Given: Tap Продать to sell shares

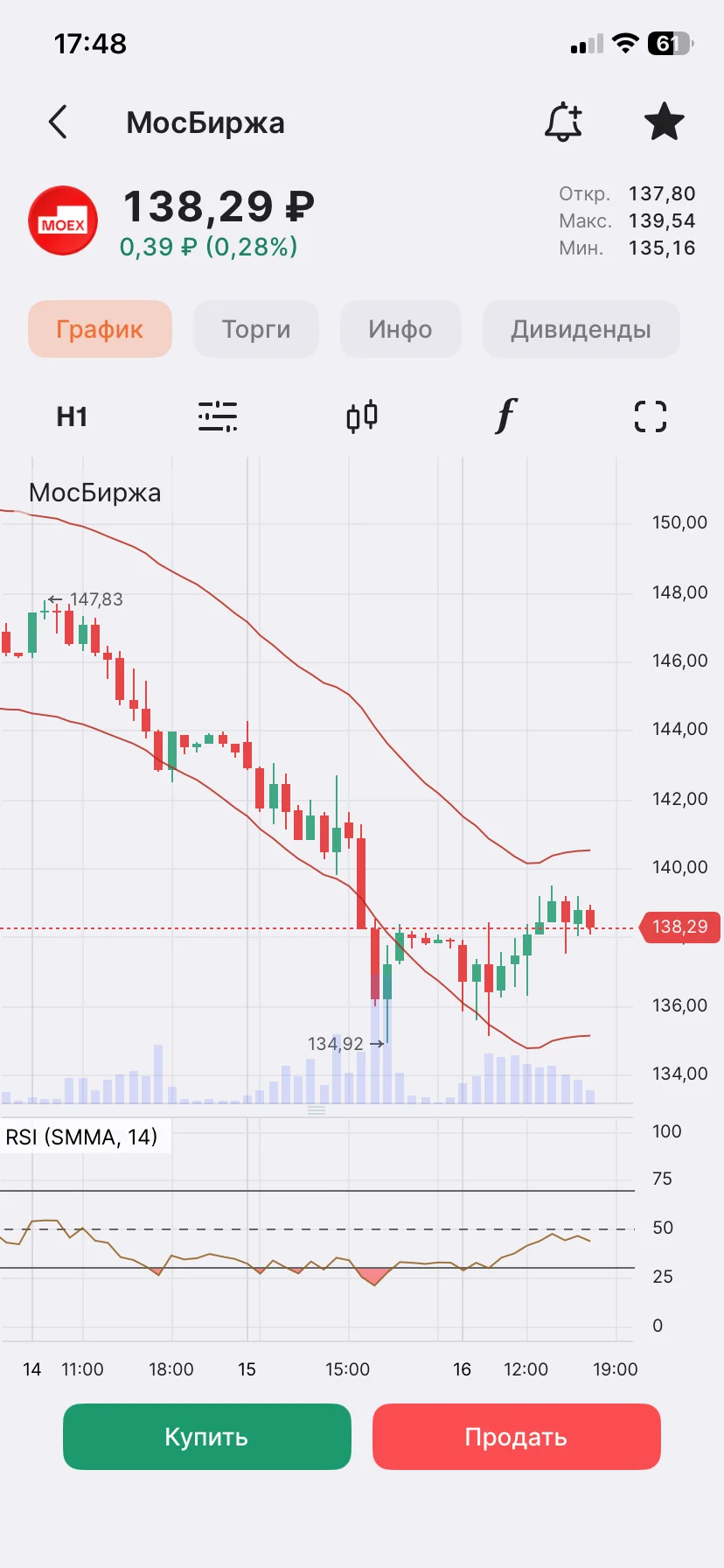Looking at the screenshot, I should click(x=517, y=1437).
